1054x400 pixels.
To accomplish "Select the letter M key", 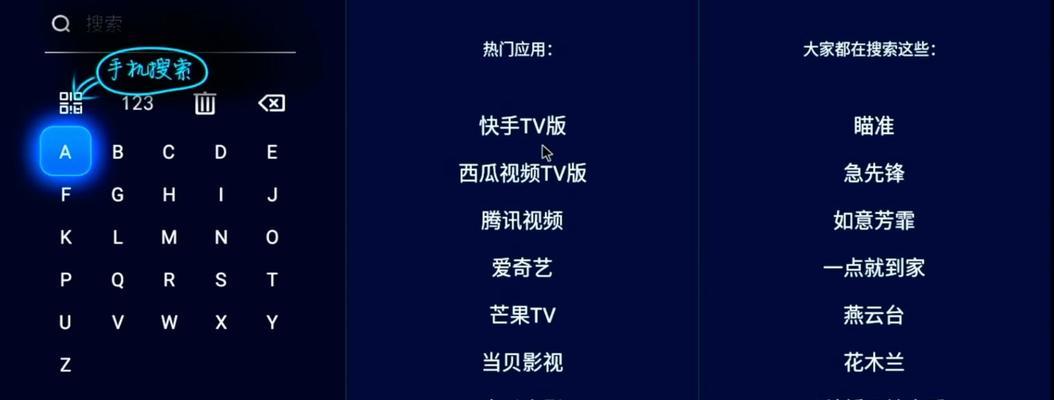I will [x=169, y=238].
